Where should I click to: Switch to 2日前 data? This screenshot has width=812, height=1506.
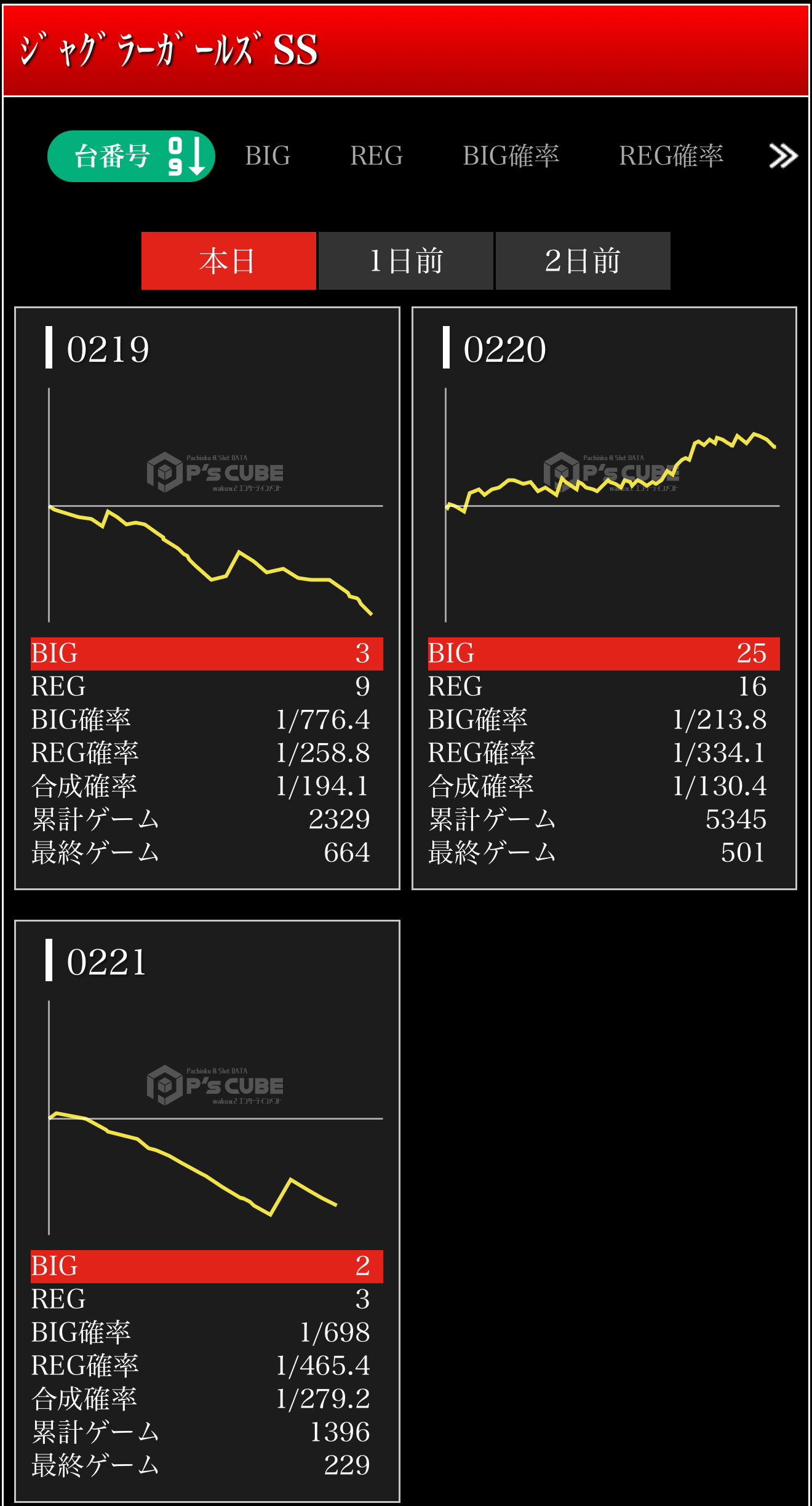pyautogui.click(x=583, y=261)
